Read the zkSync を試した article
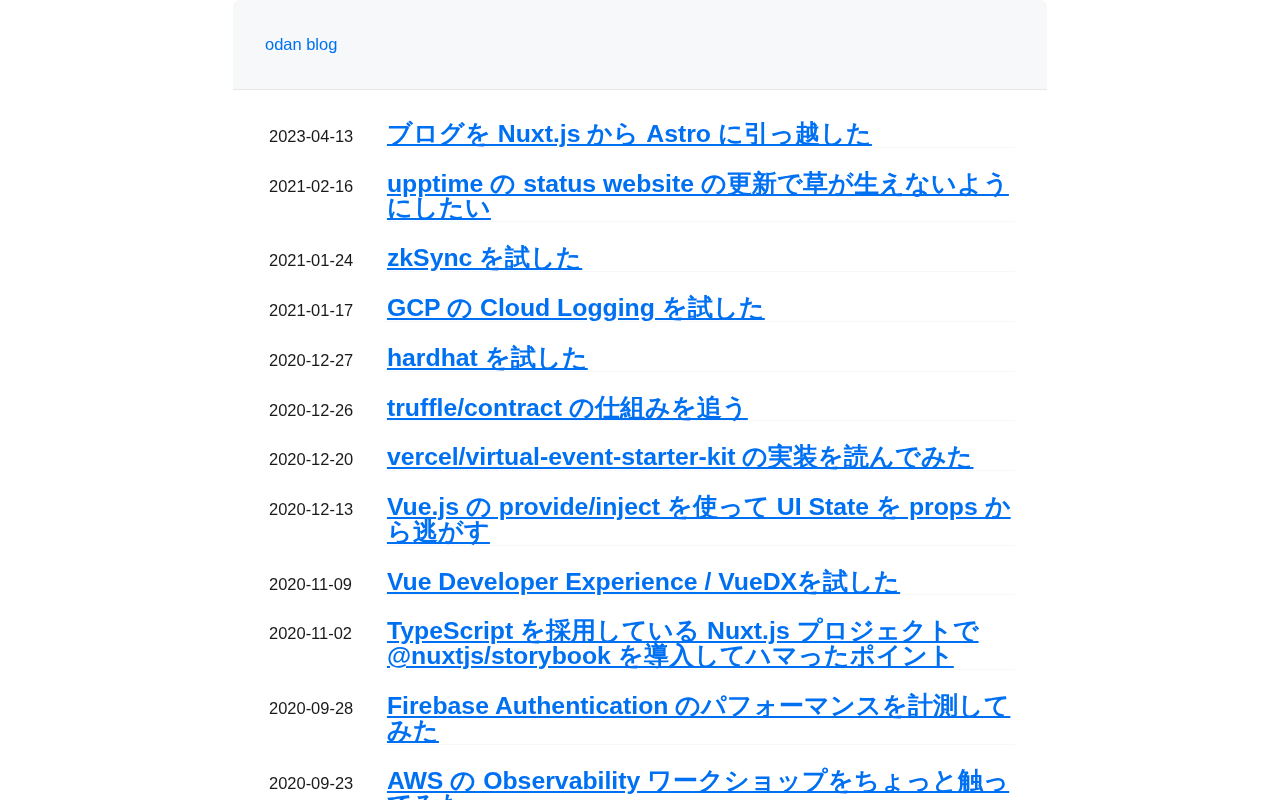 click(484, 258)
